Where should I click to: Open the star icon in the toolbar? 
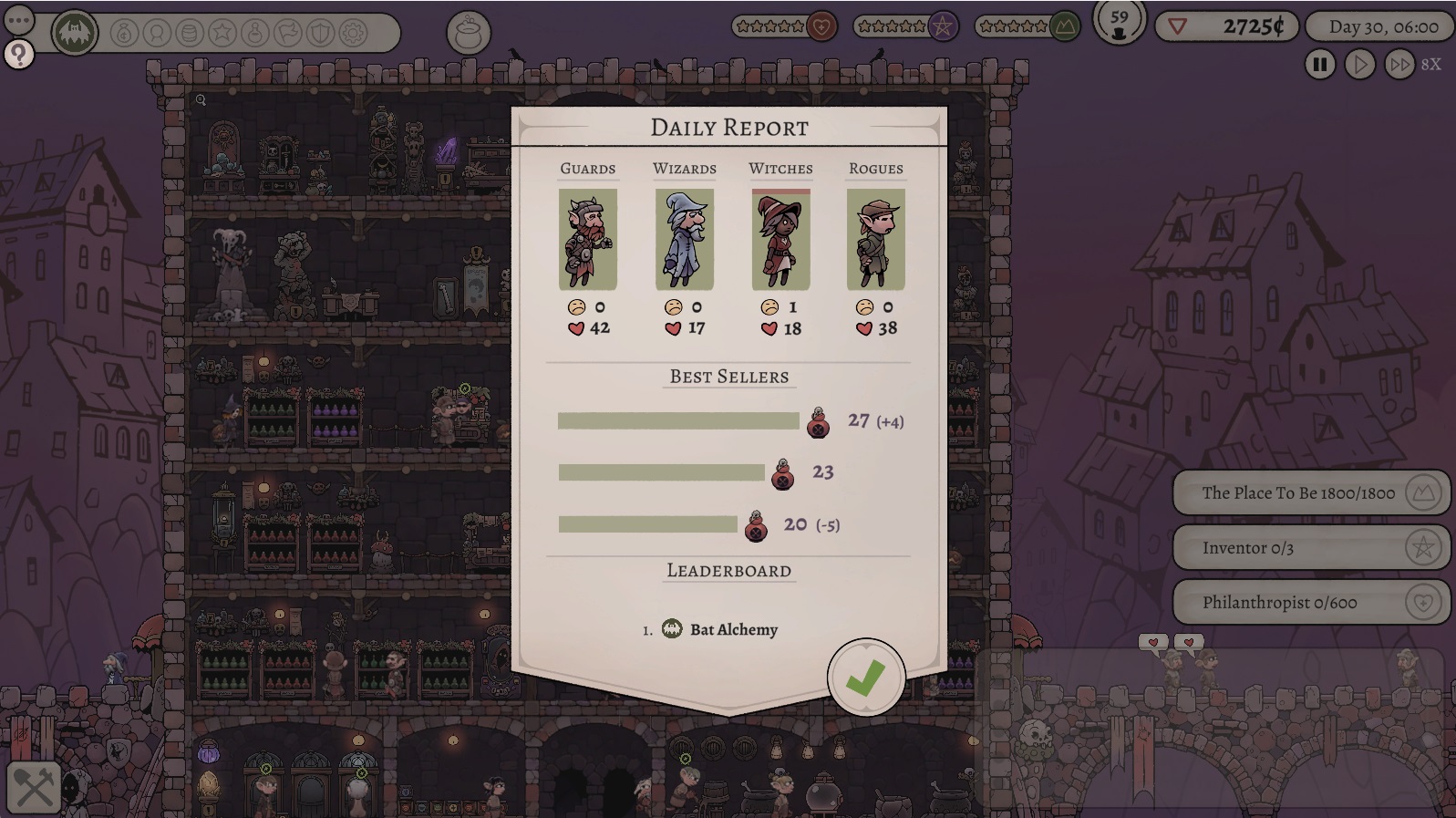coord(222,34)
